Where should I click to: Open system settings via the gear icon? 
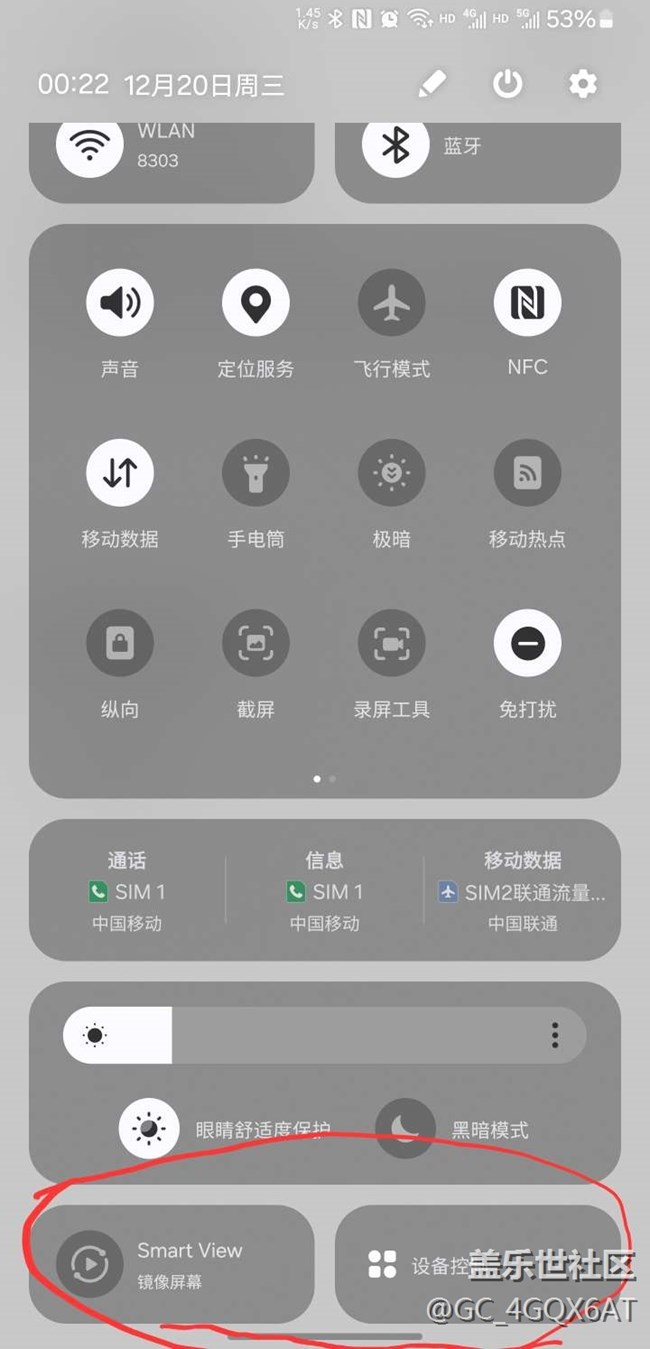pos(582,84)
